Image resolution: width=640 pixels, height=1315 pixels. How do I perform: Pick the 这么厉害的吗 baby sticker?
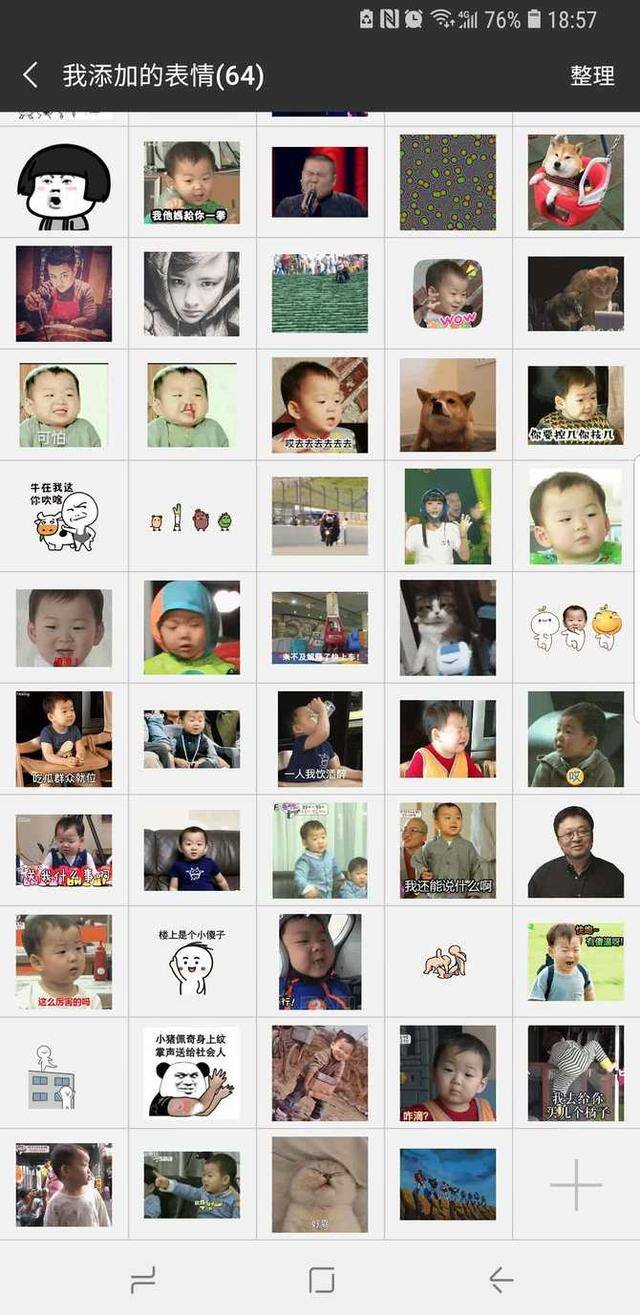pos(64,962)
